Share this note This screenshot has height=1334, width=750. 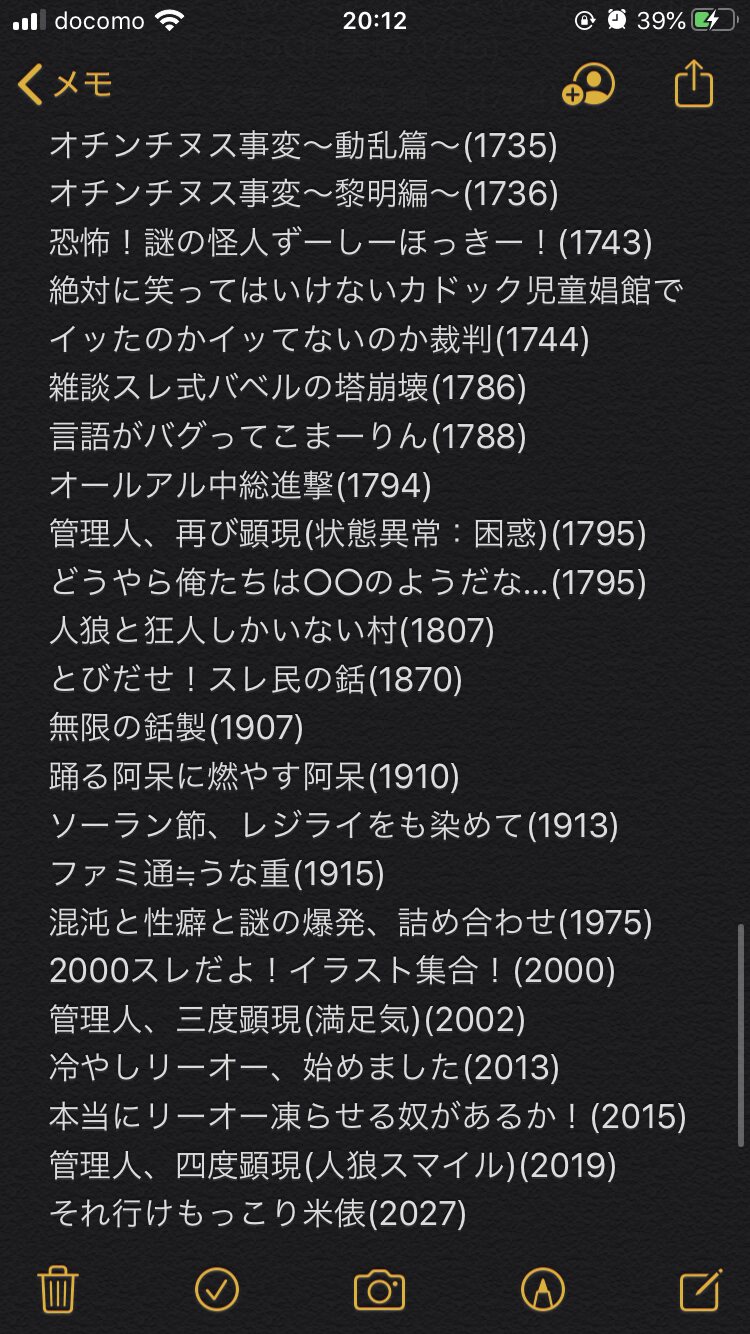pyautogui.click(x=694, y=84)
